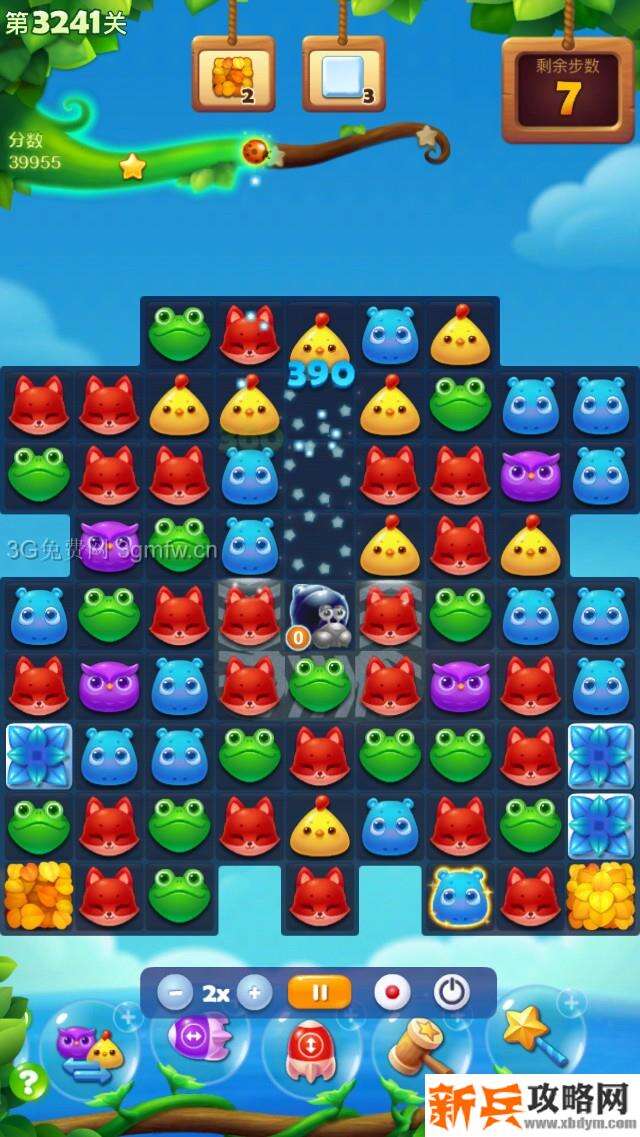Increase the playback speed with plus
The image size is (640, 1137).
[254, 993]
